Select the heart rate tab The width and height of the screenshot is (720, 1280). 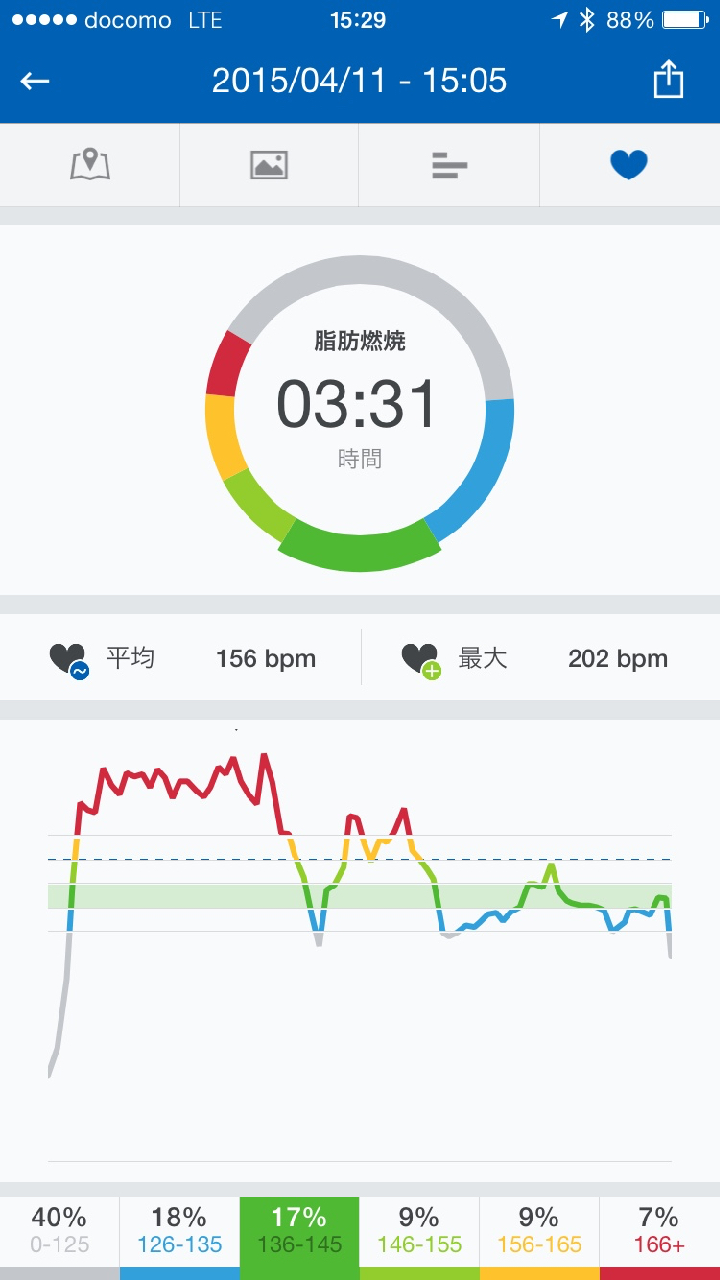[629, 165]
